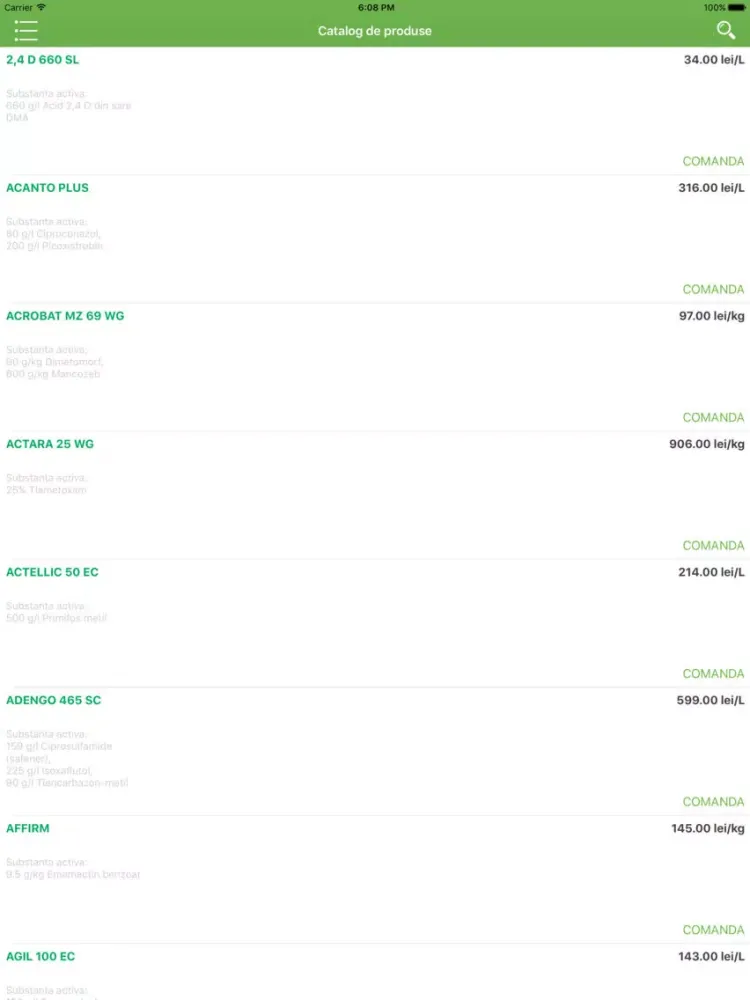View the ACTELLIC 50 EC product
The image size is (750, 1000).
(53, 572)
